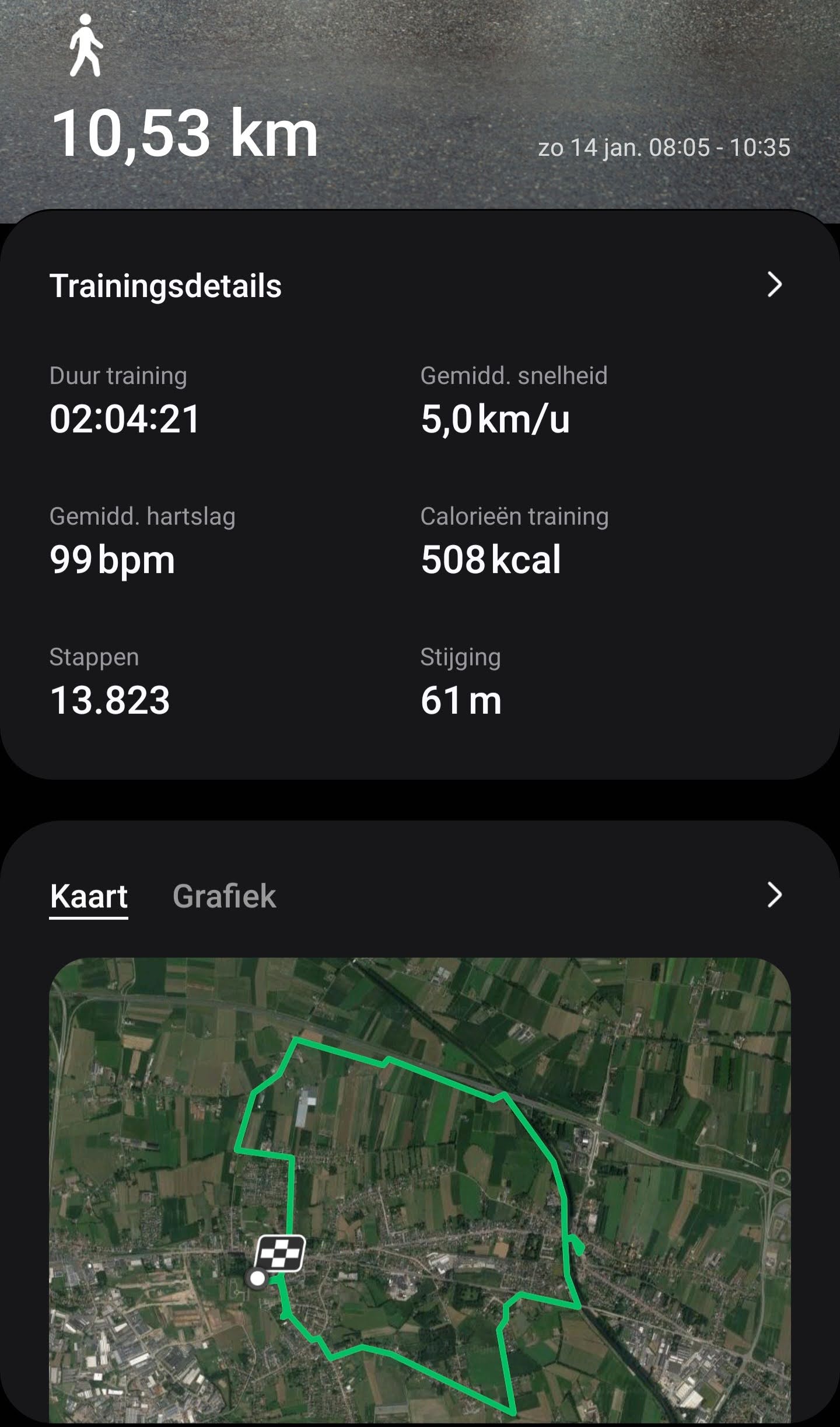Select the Kaart tab
The image size is (840, 1427).
(89, 896)
